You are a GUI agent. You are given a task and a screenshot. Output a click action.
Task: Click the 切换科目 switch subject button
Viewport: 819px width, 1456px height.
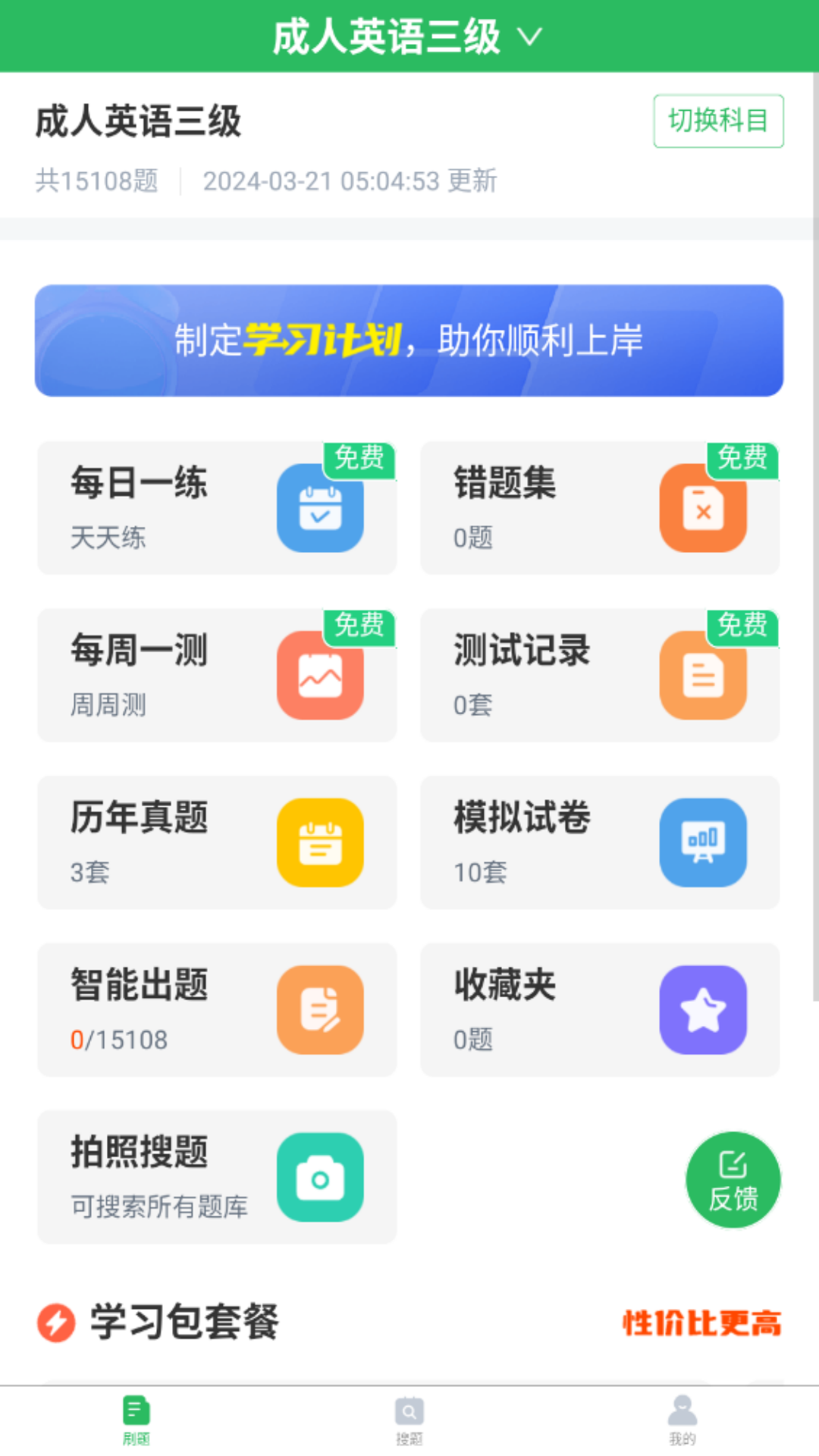click(x=717, y=121)
